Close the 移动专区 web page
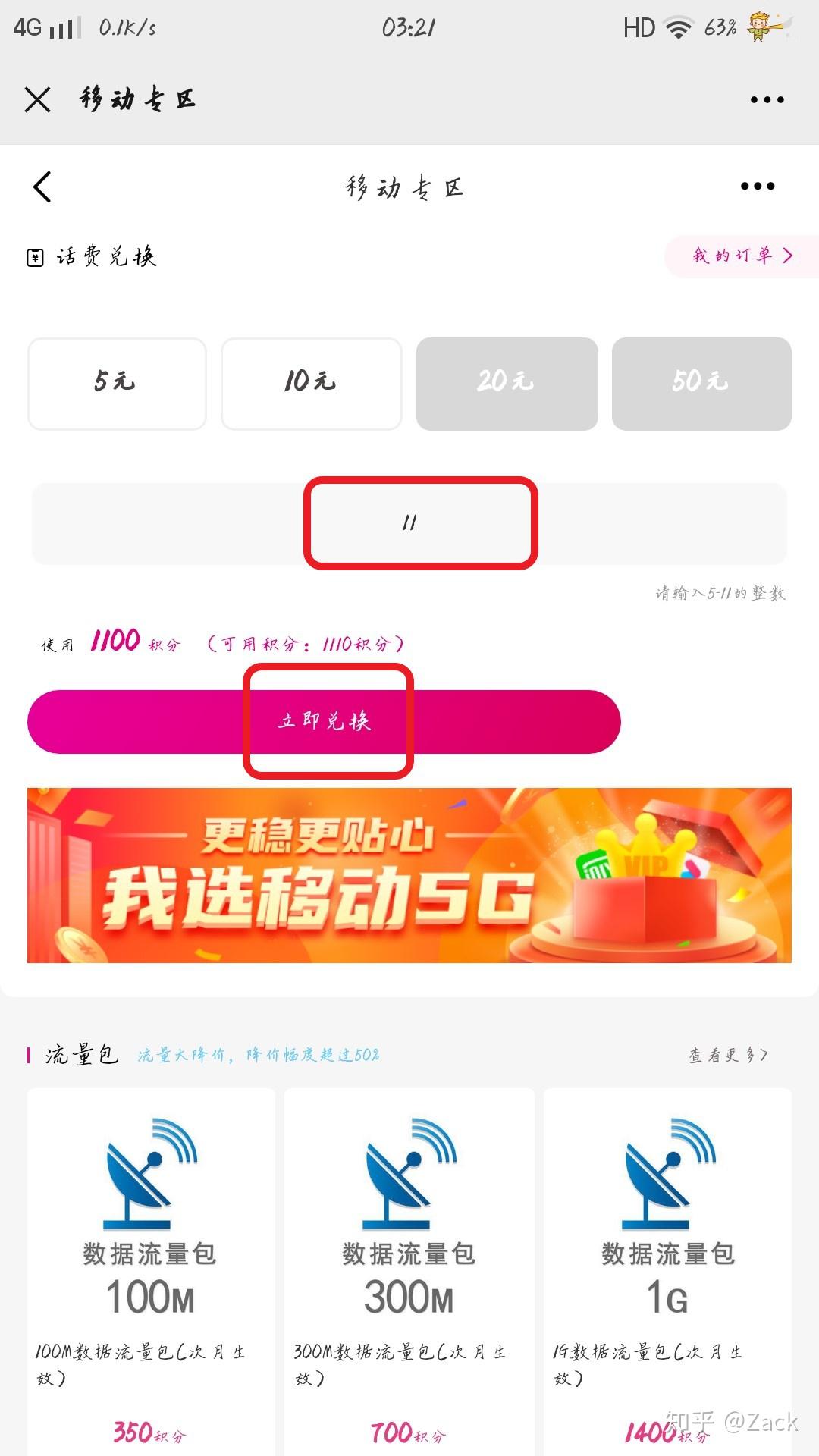Viewport: 819px width, 1456px height. coord(37,99)
